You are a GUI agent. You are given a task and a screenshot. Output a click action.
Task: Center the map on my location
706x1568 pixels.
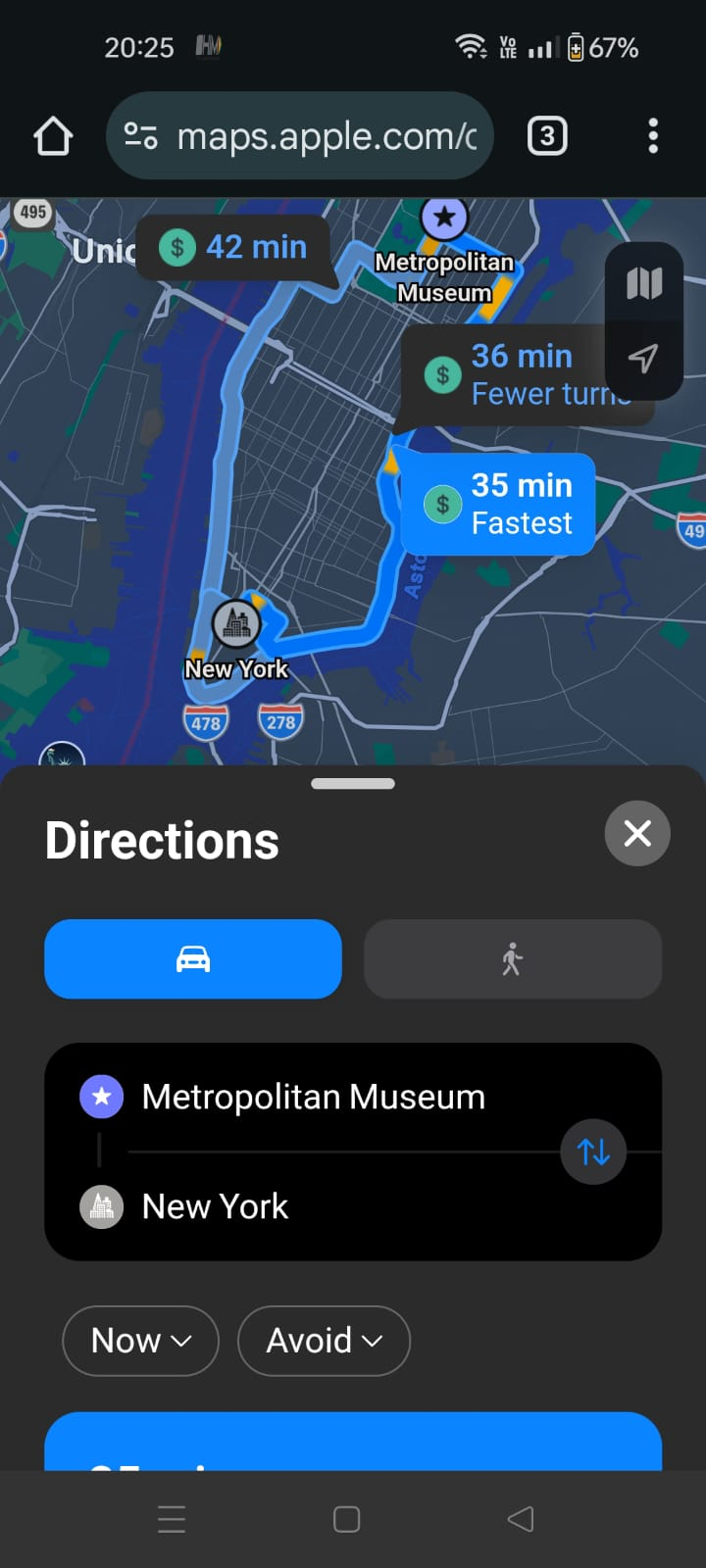643,359
